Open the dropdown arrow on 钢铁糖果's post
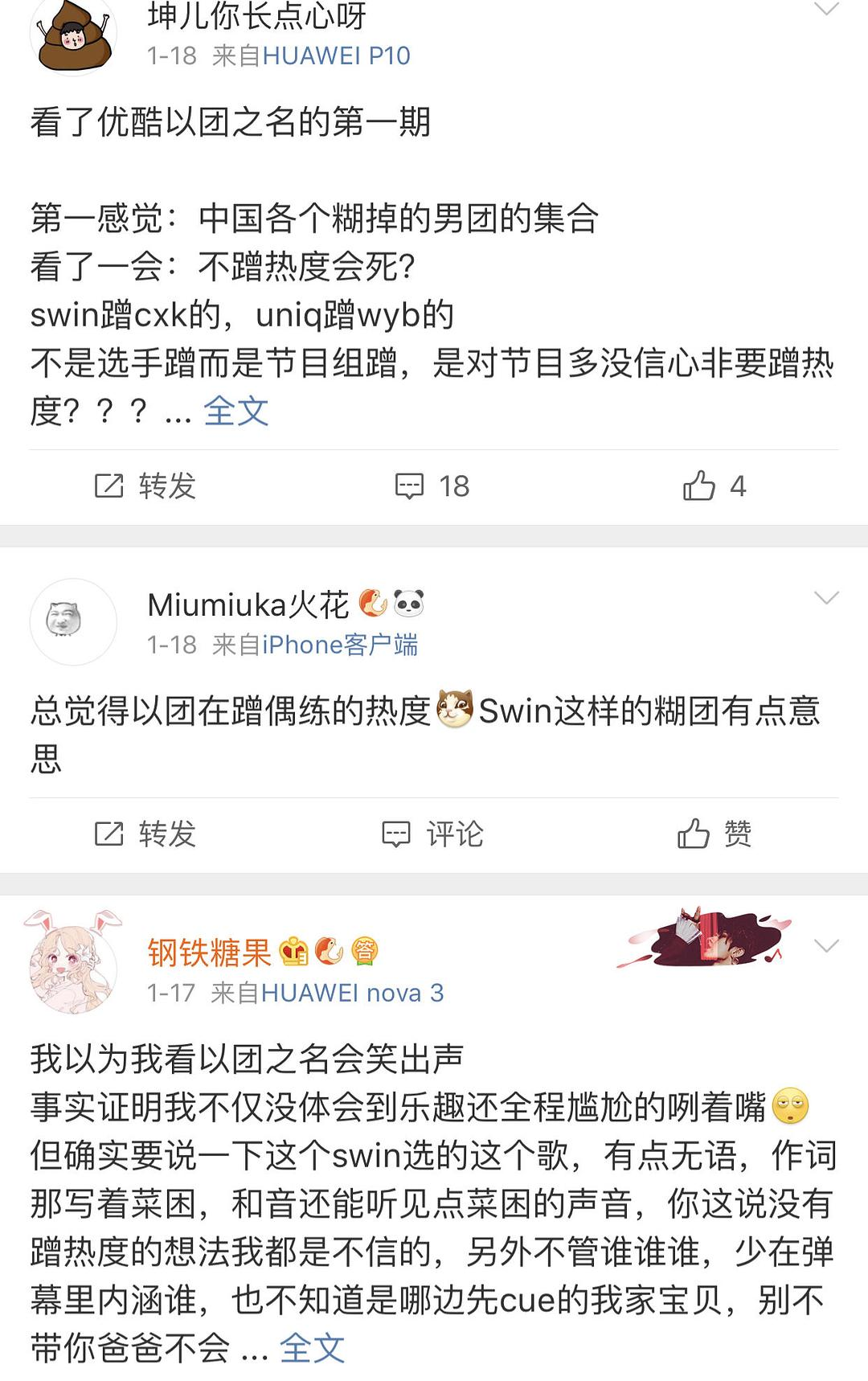Screen dimensions: 868x1381 coord(826,946)
